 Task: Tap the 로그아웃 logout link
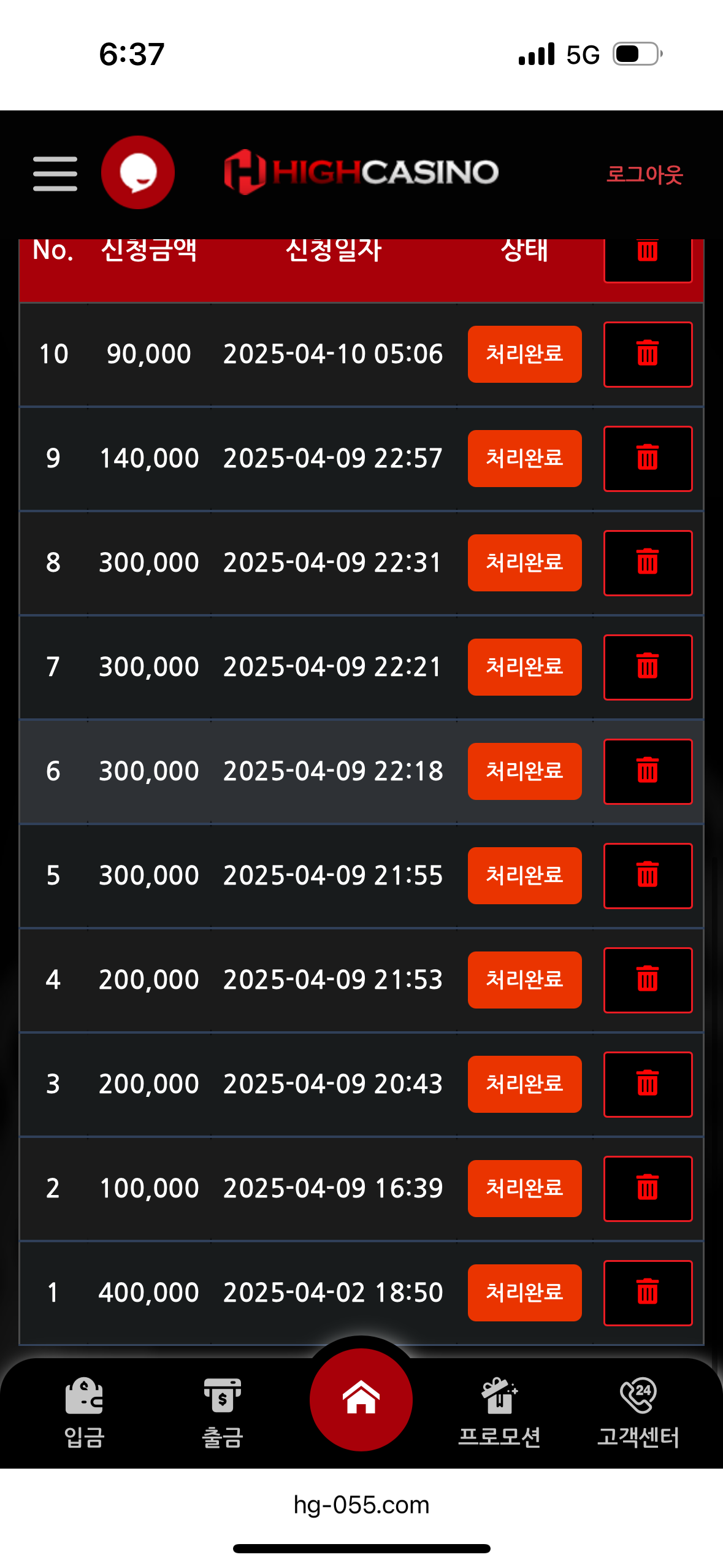pyautogui.click(x=644, y=174)
